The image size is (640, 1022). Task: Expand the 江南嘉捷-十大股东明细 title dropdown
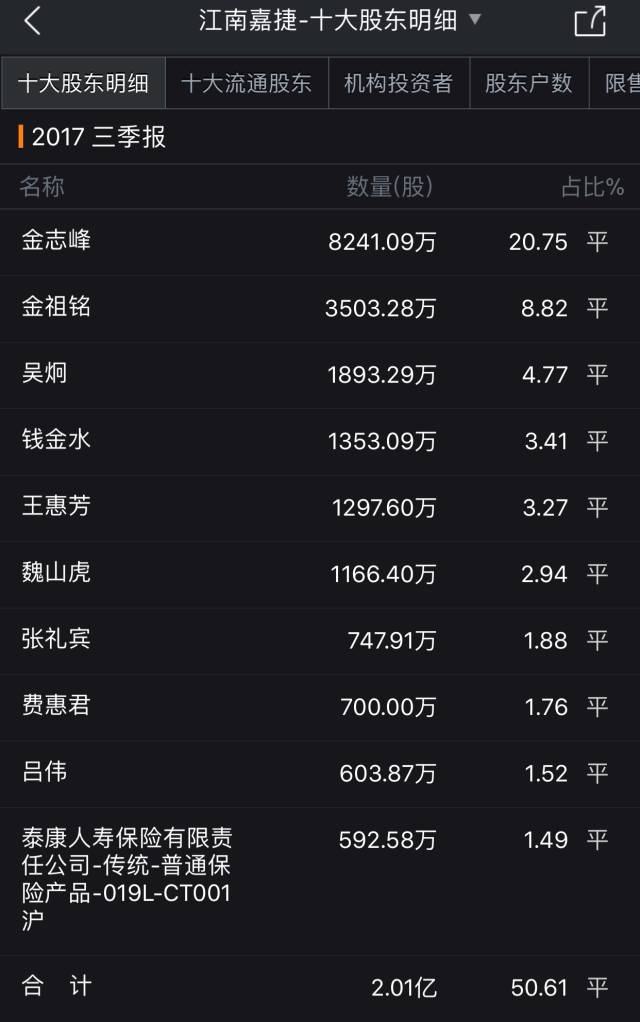tap(474, 19)
